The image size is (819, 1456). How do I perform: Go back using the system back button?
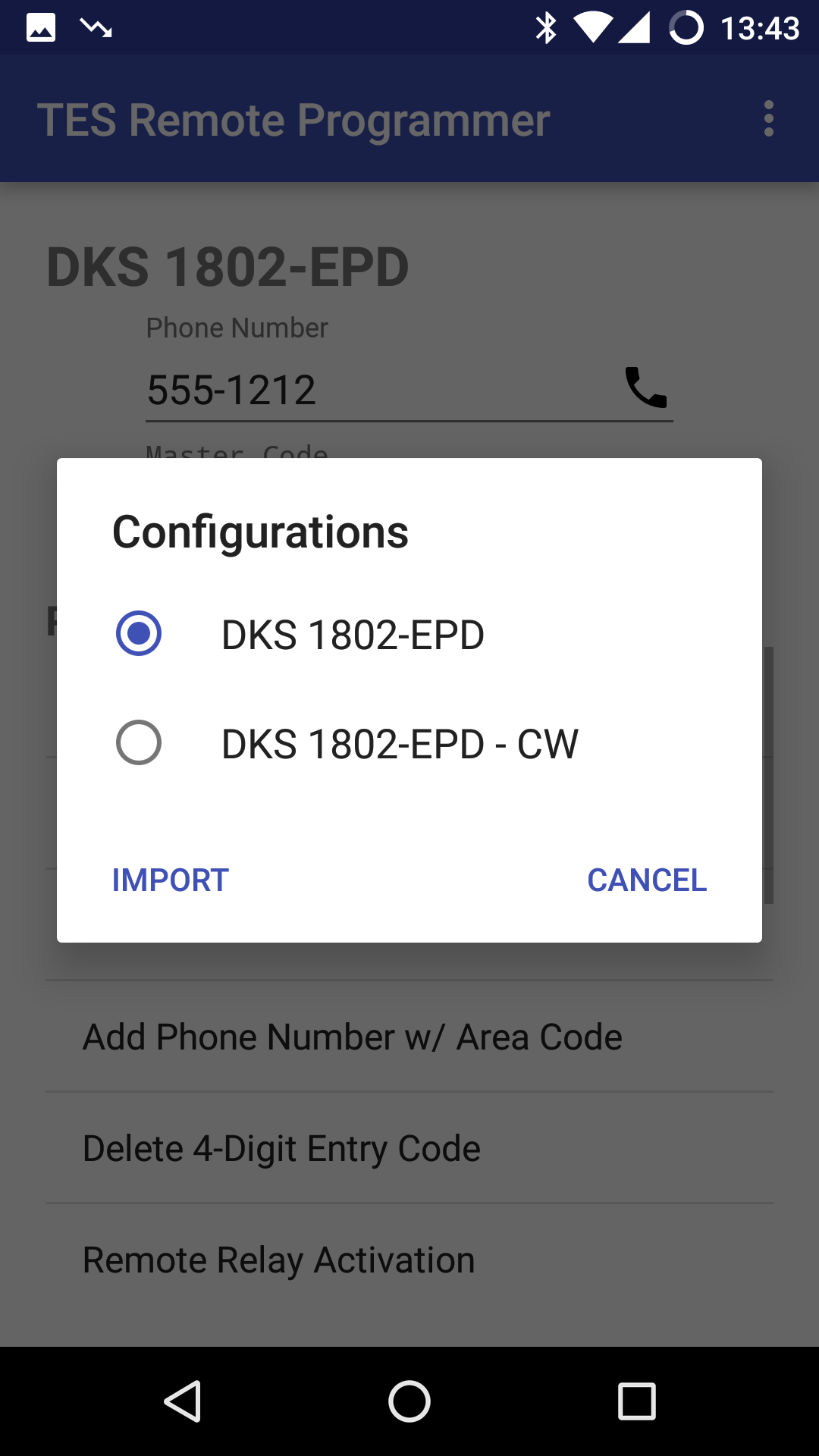click(183, 1401)
